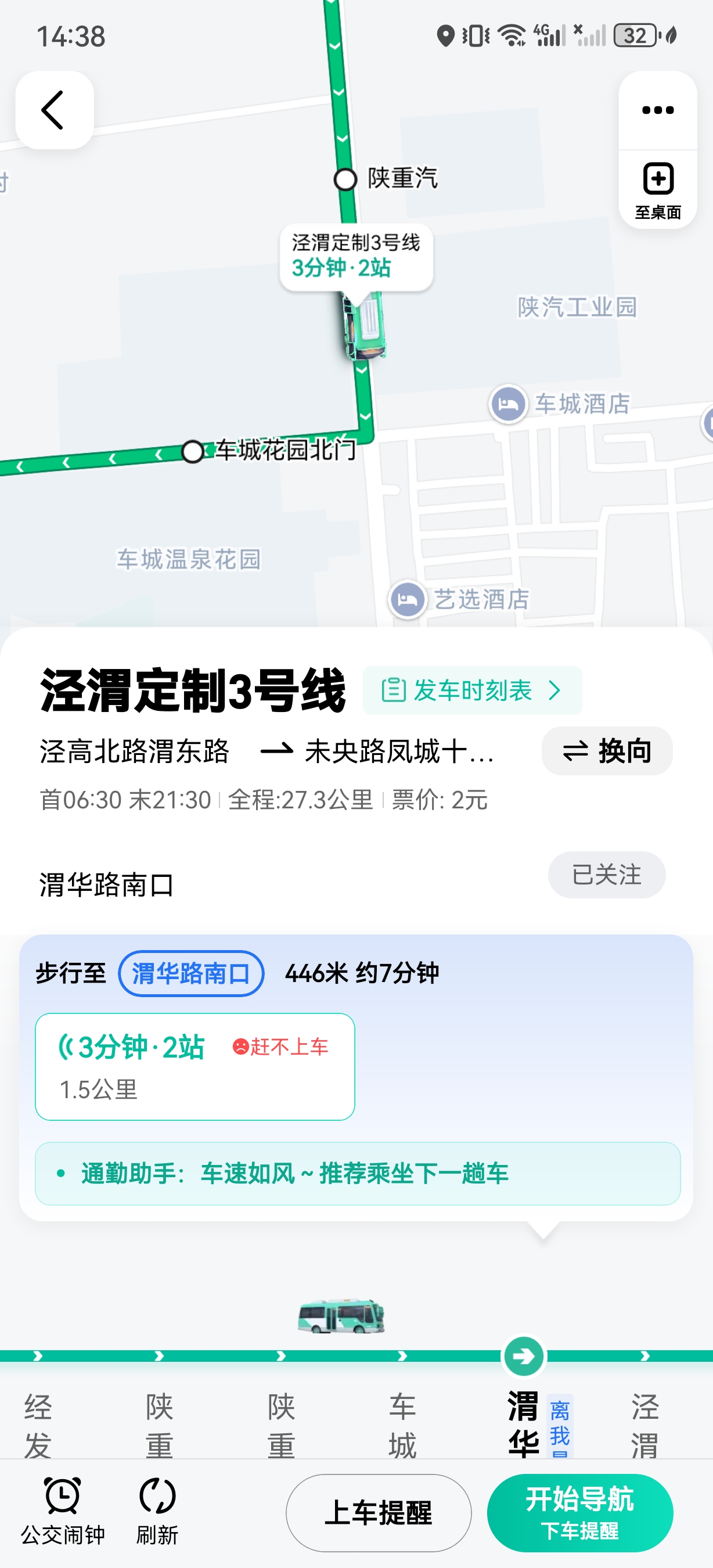Open the 发车时刻表 timetable
713x1568 pixels.
tap(472, 691)
